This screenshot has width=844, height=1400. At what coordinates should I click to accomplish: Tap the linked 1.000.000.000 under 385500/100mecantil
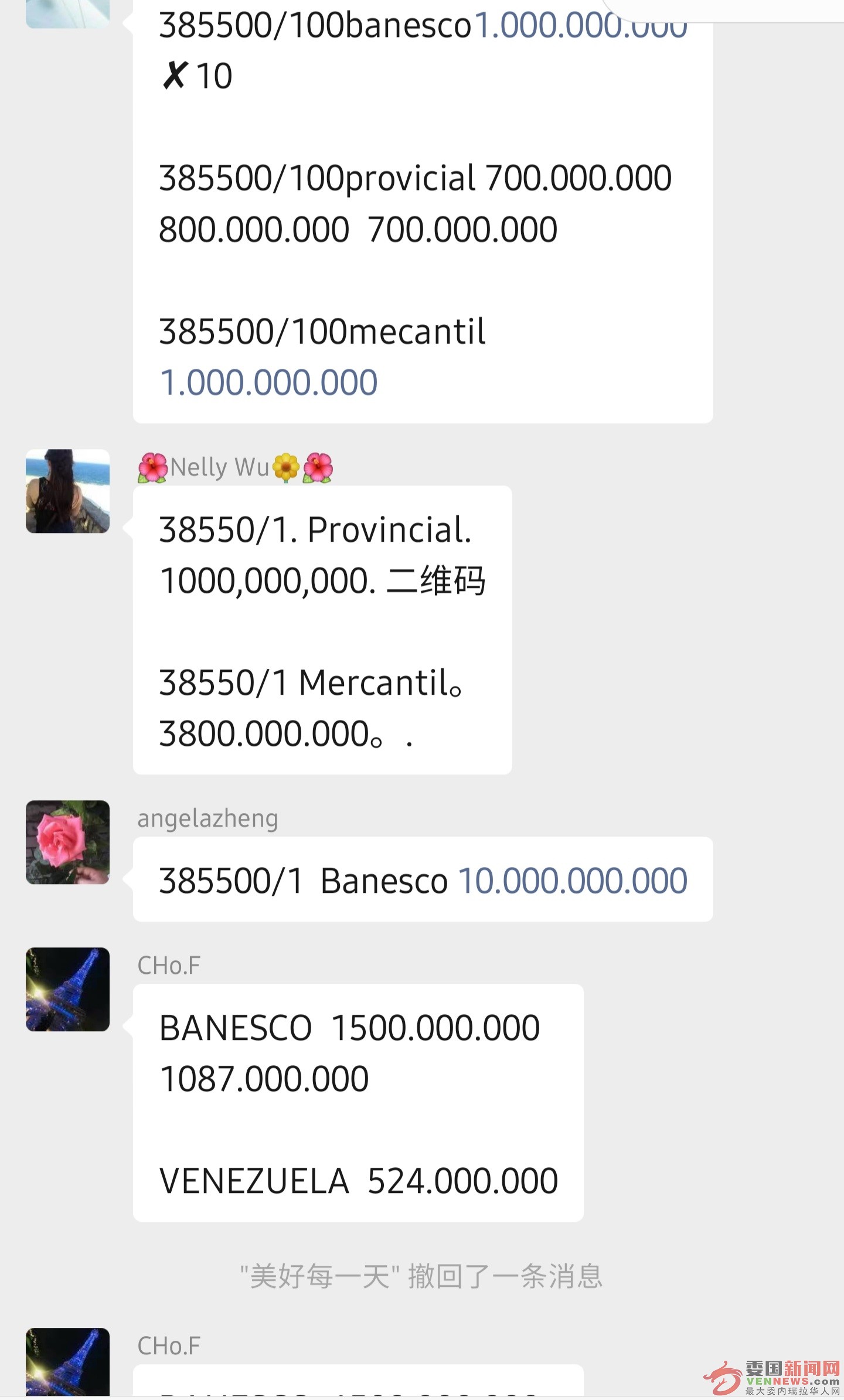(268, 383)
